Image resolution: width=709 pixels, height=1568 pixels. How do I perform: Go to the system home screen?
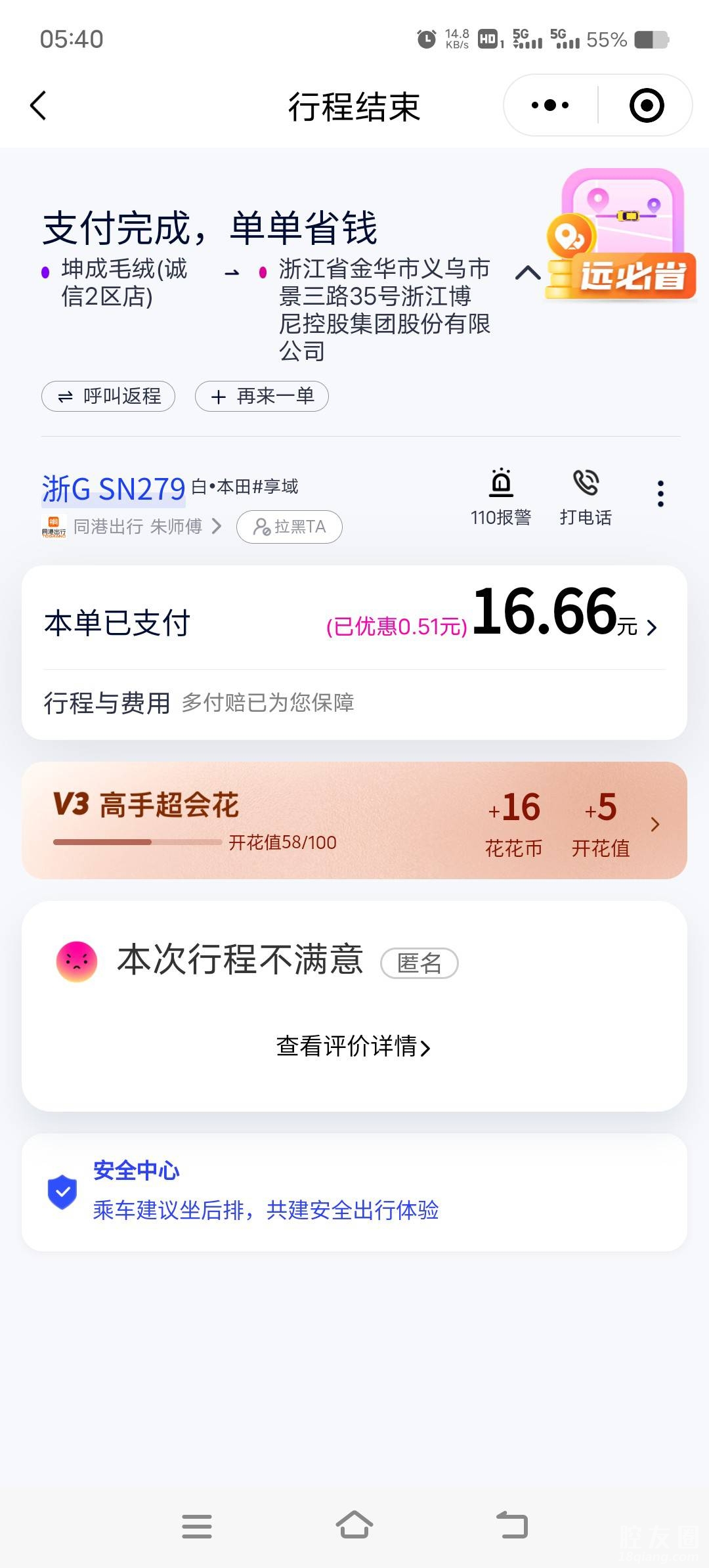(x=354, y=1525)
